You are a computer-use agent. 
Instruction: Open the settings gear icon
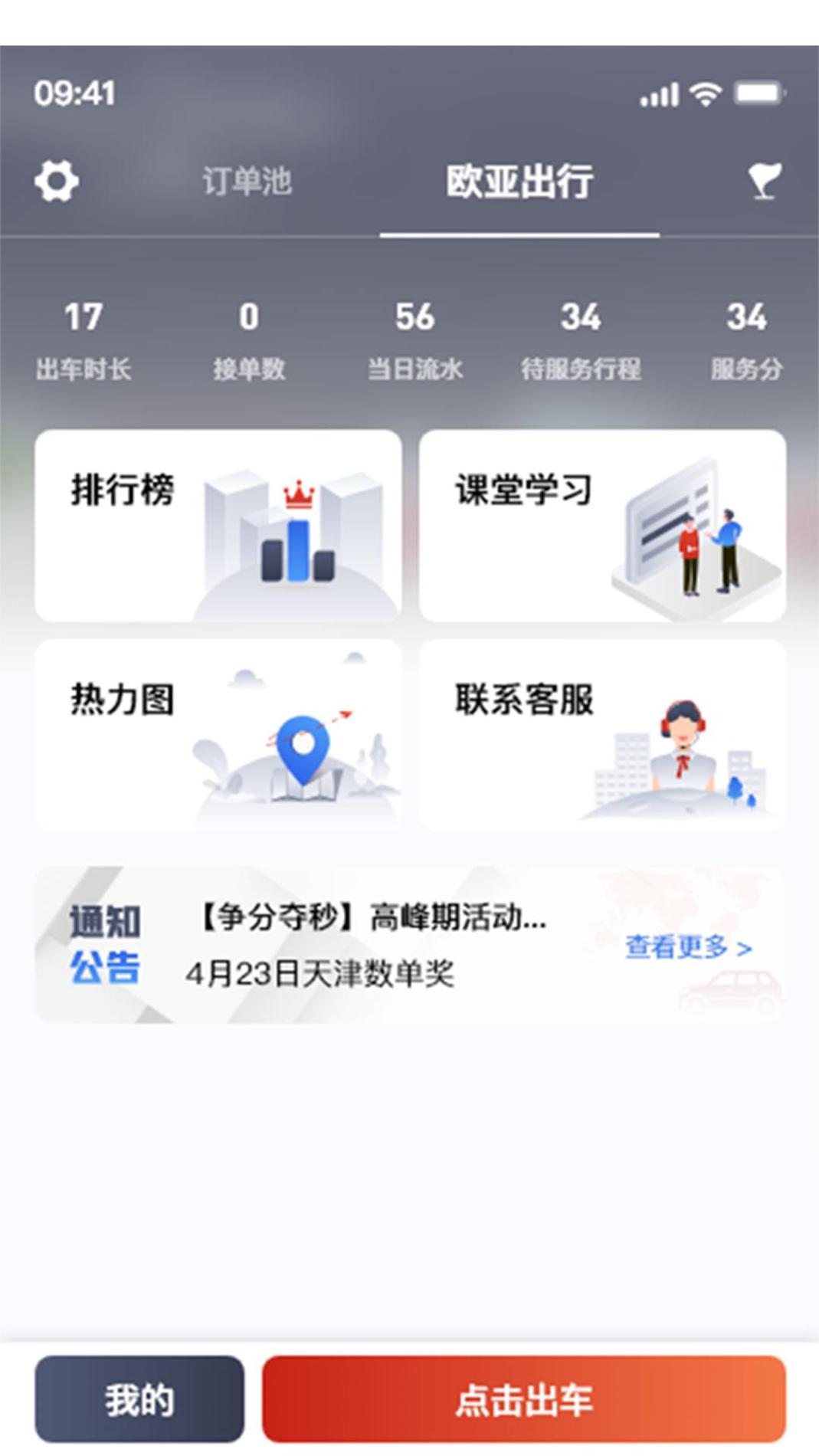pyautogui.click(x=57, y=182)
